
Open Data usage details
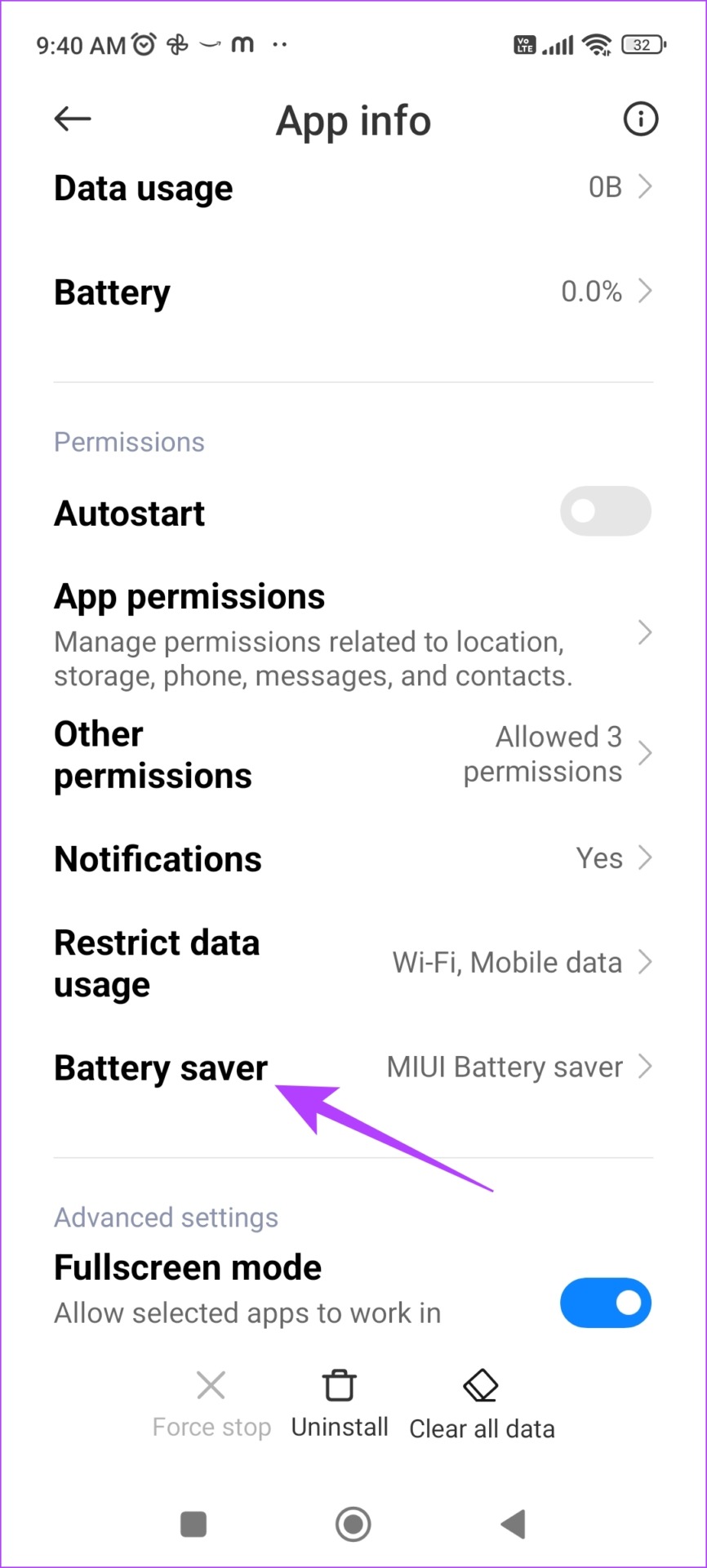[x=353, y=188]
